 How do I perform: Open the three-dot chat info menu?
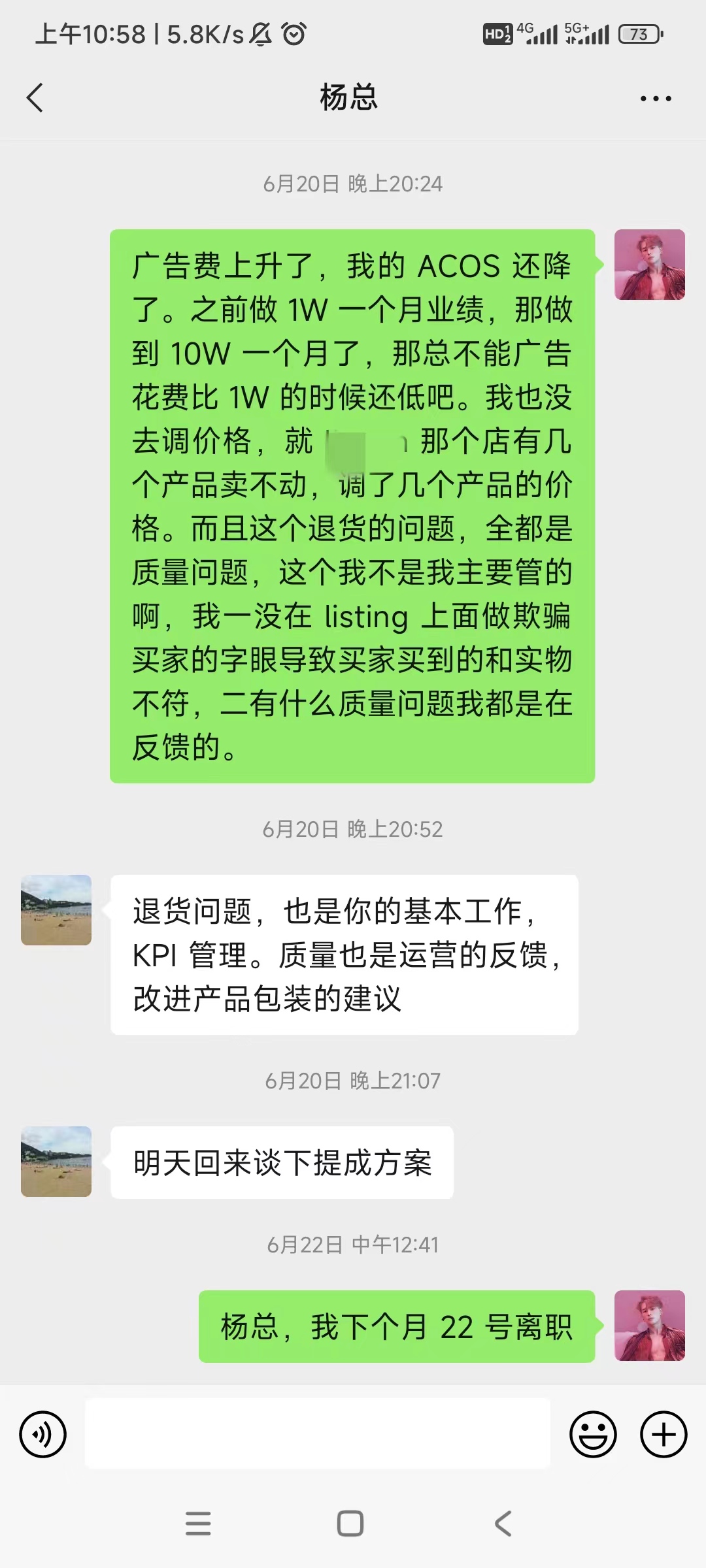click(x=655, y=99)
